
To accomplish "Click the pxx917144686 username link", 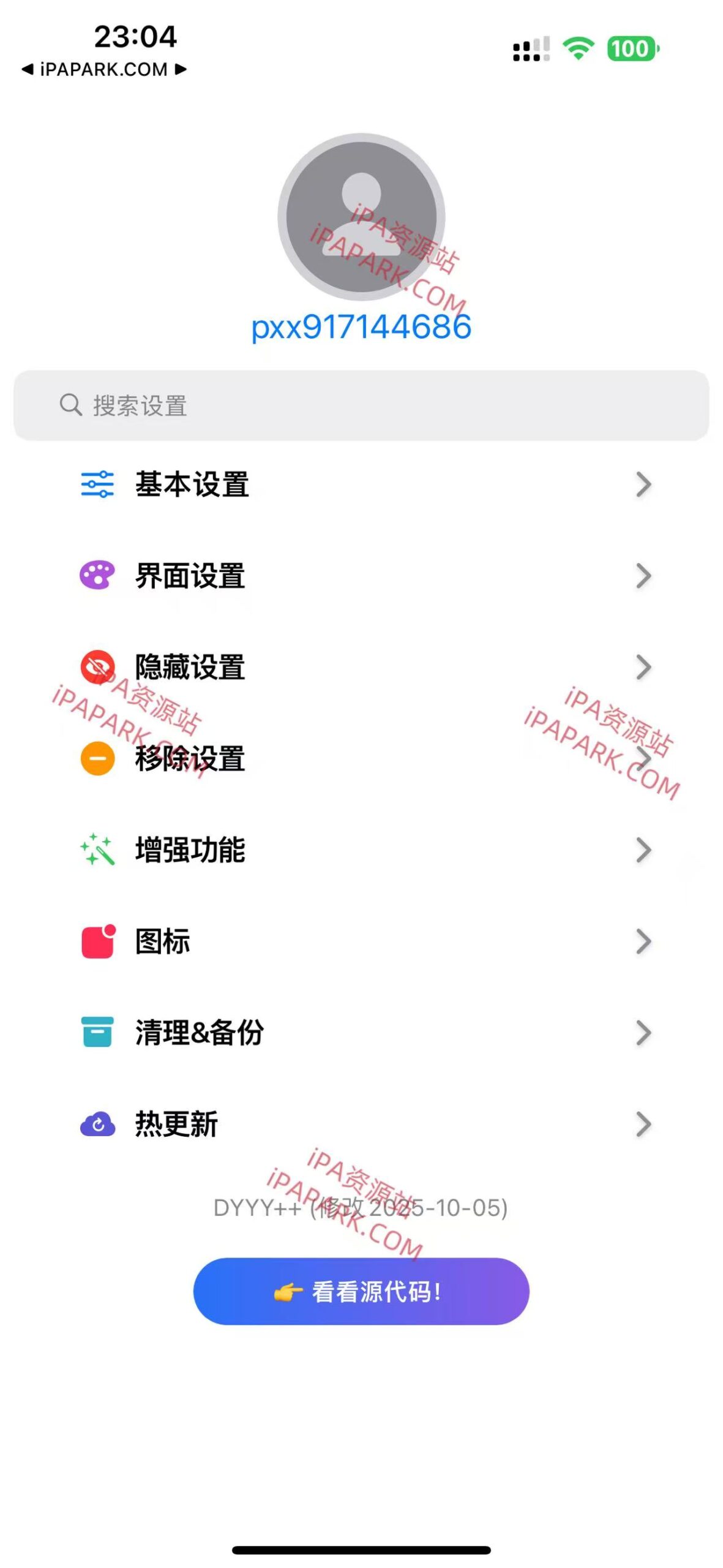I will point(361,326).
